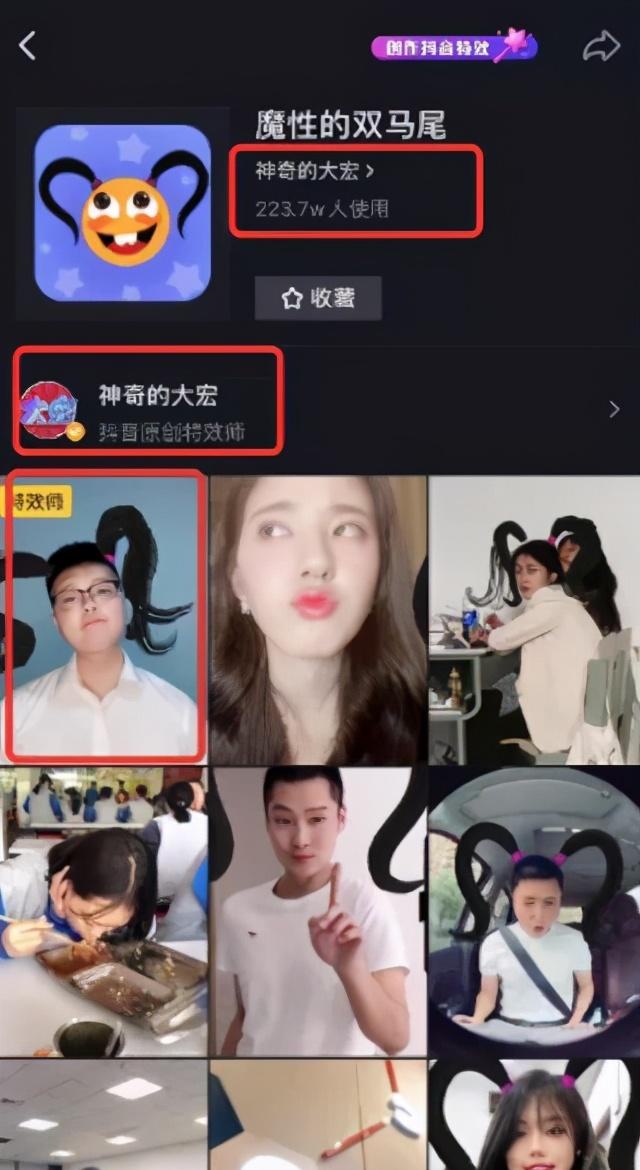Open the video tagged 特效师
Image resolution: width=640 pixels, height=1170 pixels.
pyautogui.click(x=105, y=615)
